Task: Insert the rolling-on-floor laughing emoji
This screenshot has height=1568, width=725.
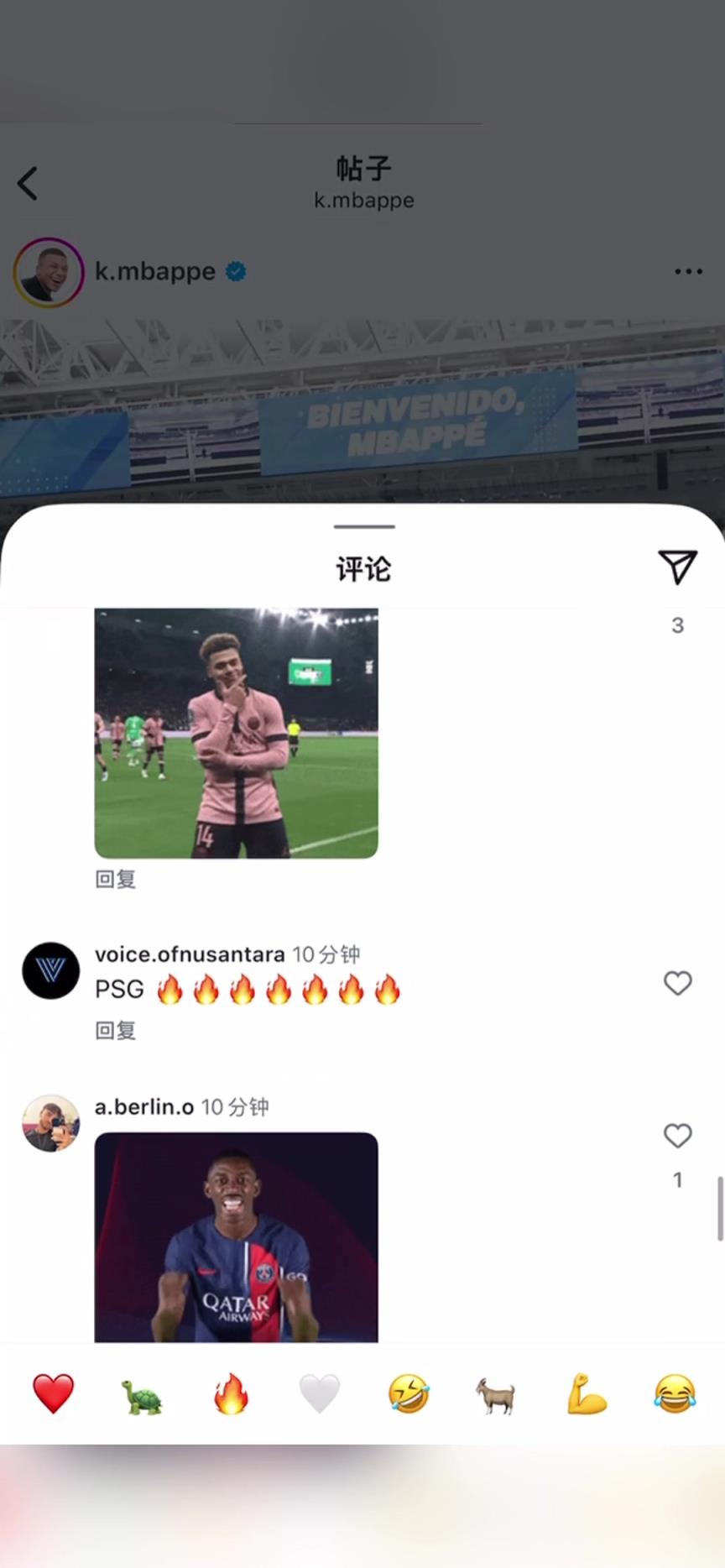Action: tap(409, 1394)
